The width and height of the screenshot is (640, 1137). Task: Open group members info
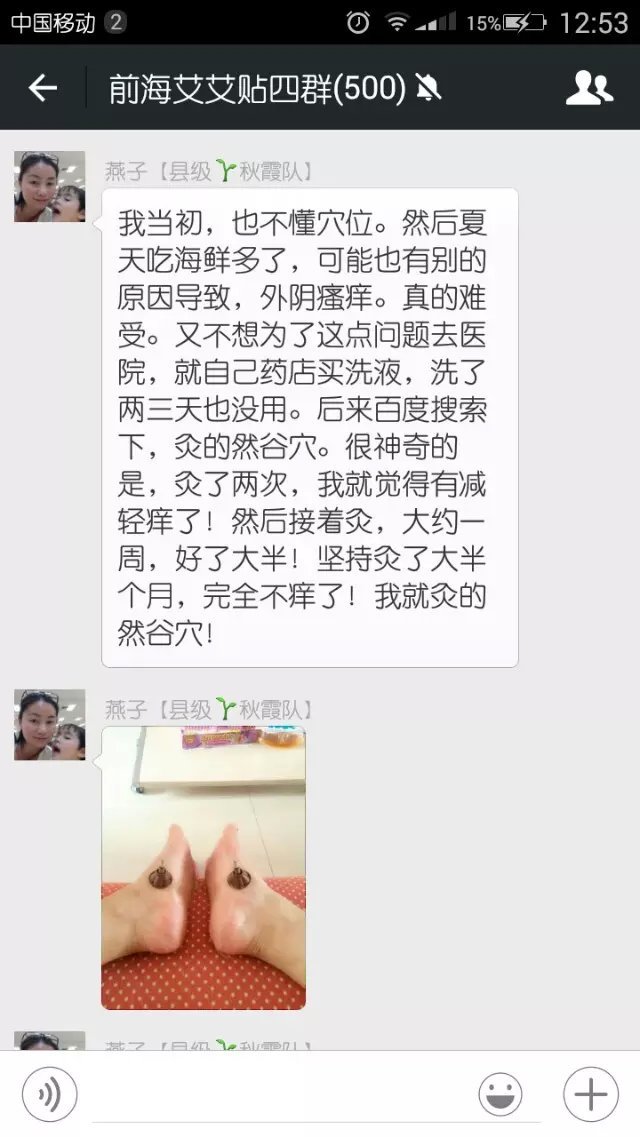click(589, 89)
